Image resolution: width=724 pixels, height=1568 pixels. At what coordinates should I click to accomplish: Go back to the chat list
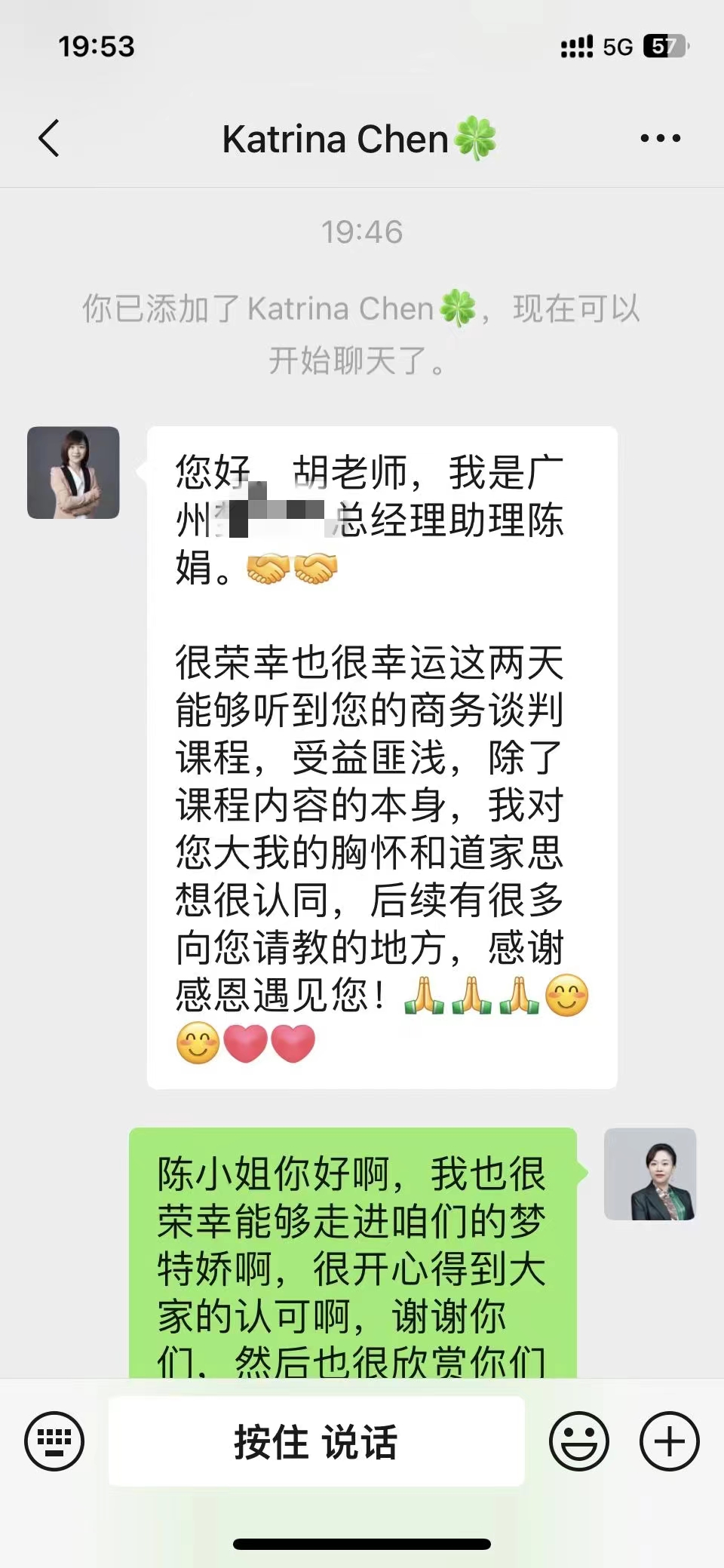pos(49,139)
